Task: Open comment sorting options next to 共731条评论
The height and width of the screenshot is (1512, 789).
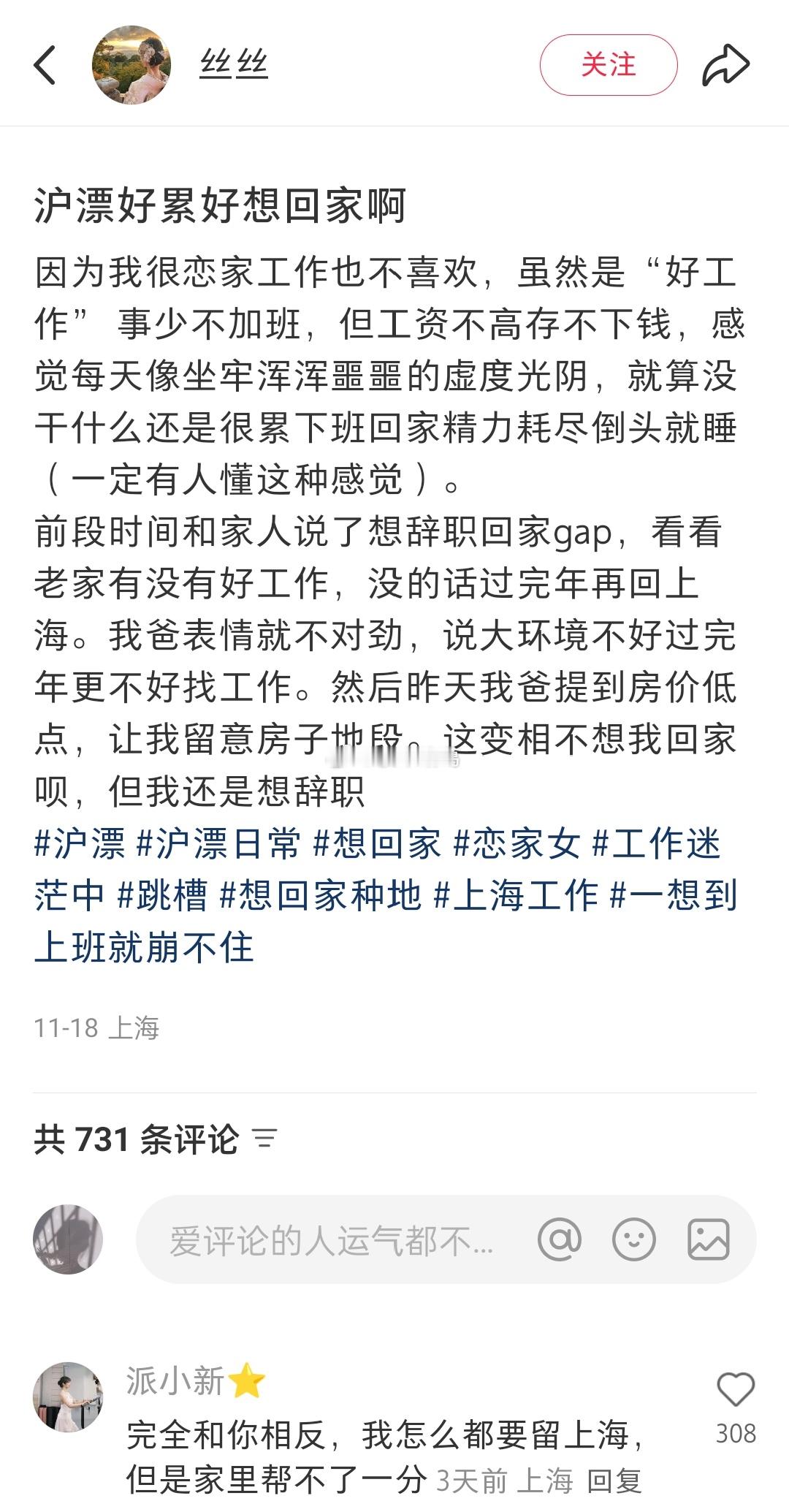Action: (x=264, y=1140)
